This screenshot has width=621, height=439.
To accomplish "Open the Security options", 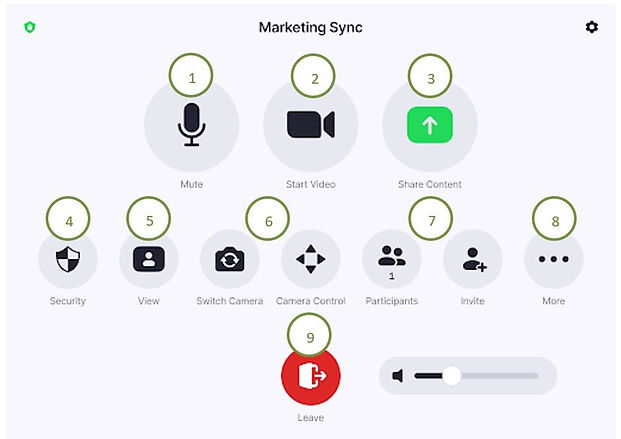I will pos(68,259).
